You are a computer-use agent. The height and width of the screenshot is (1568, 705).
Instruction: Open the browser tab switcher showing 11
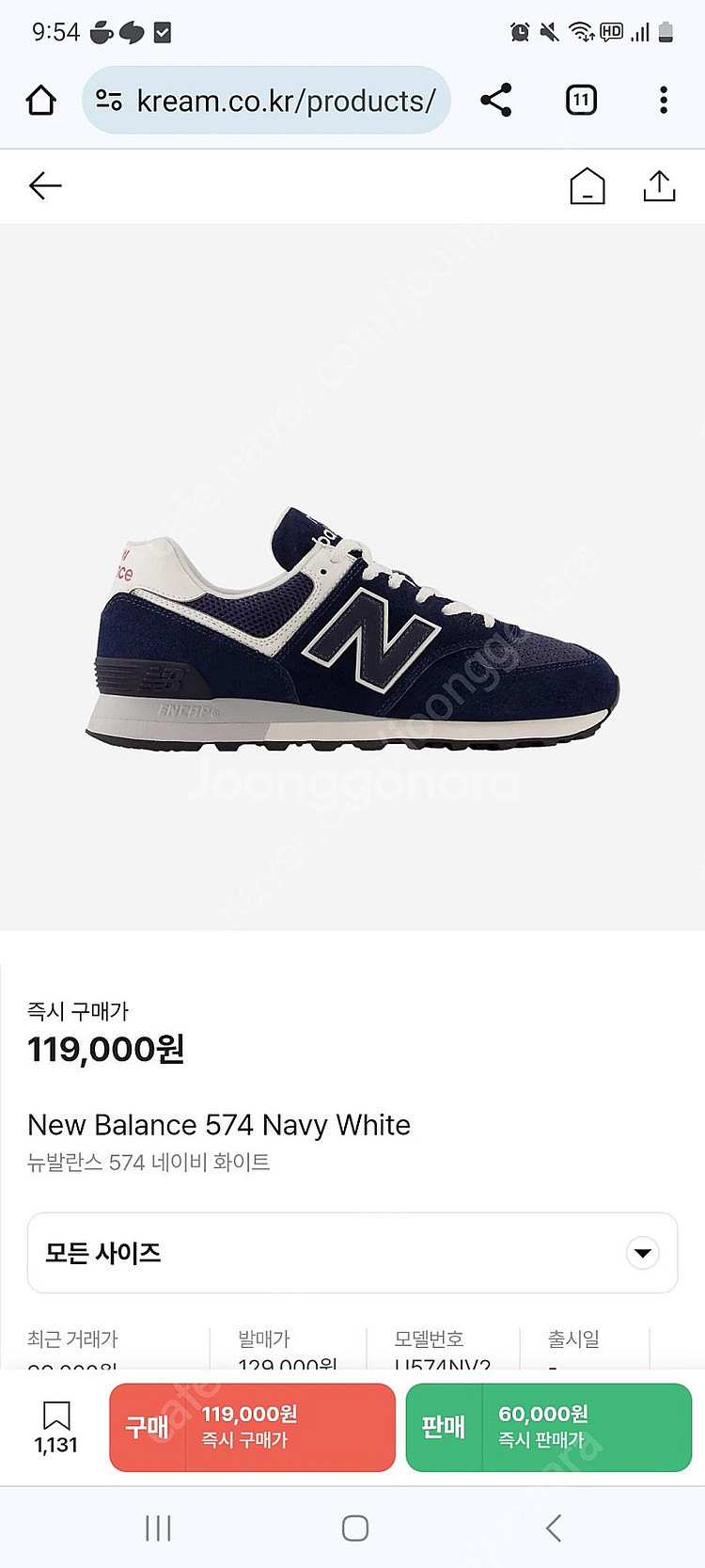pyautogui.click(x=581, y=100)
